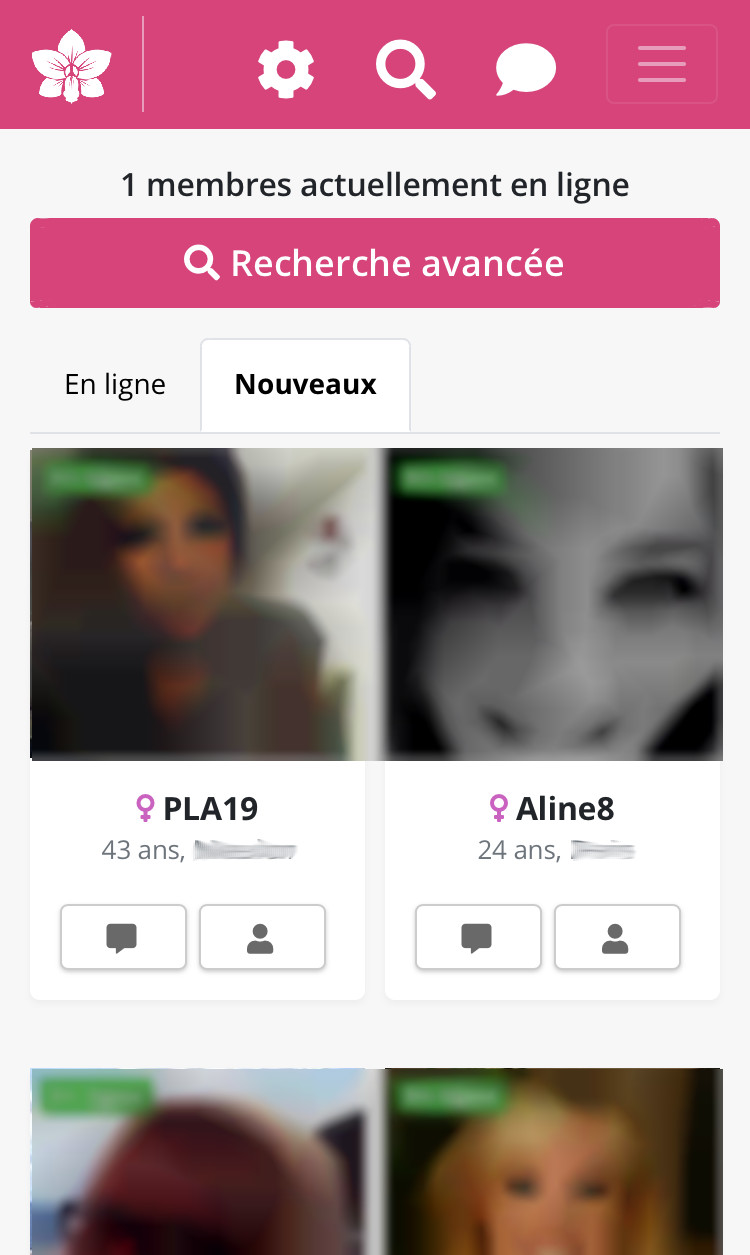
Task: Open Aline8 username link
Action: pos(564,808)
